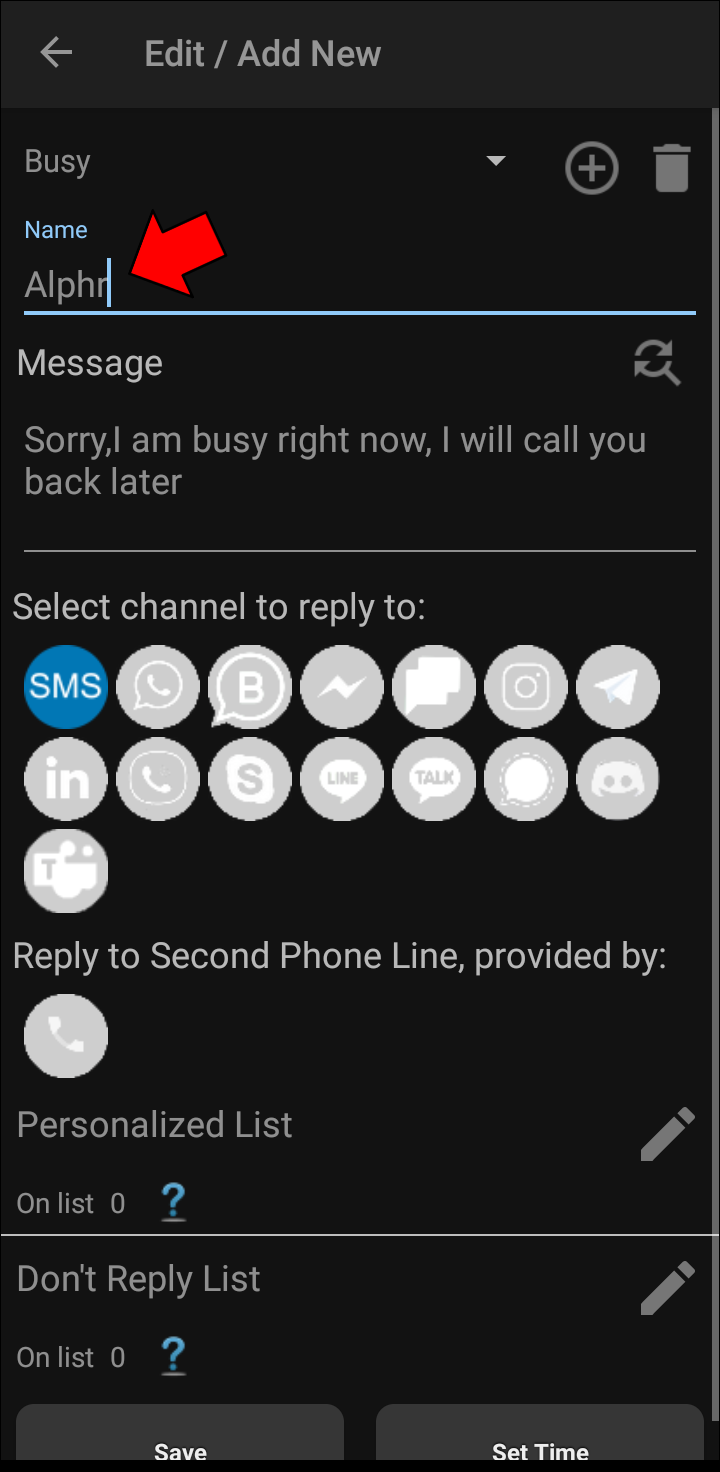Image resolution: width=720 pixels, height=1472 pixels.
Task: Focus the Name text field
Action: (x=358, y=285)
